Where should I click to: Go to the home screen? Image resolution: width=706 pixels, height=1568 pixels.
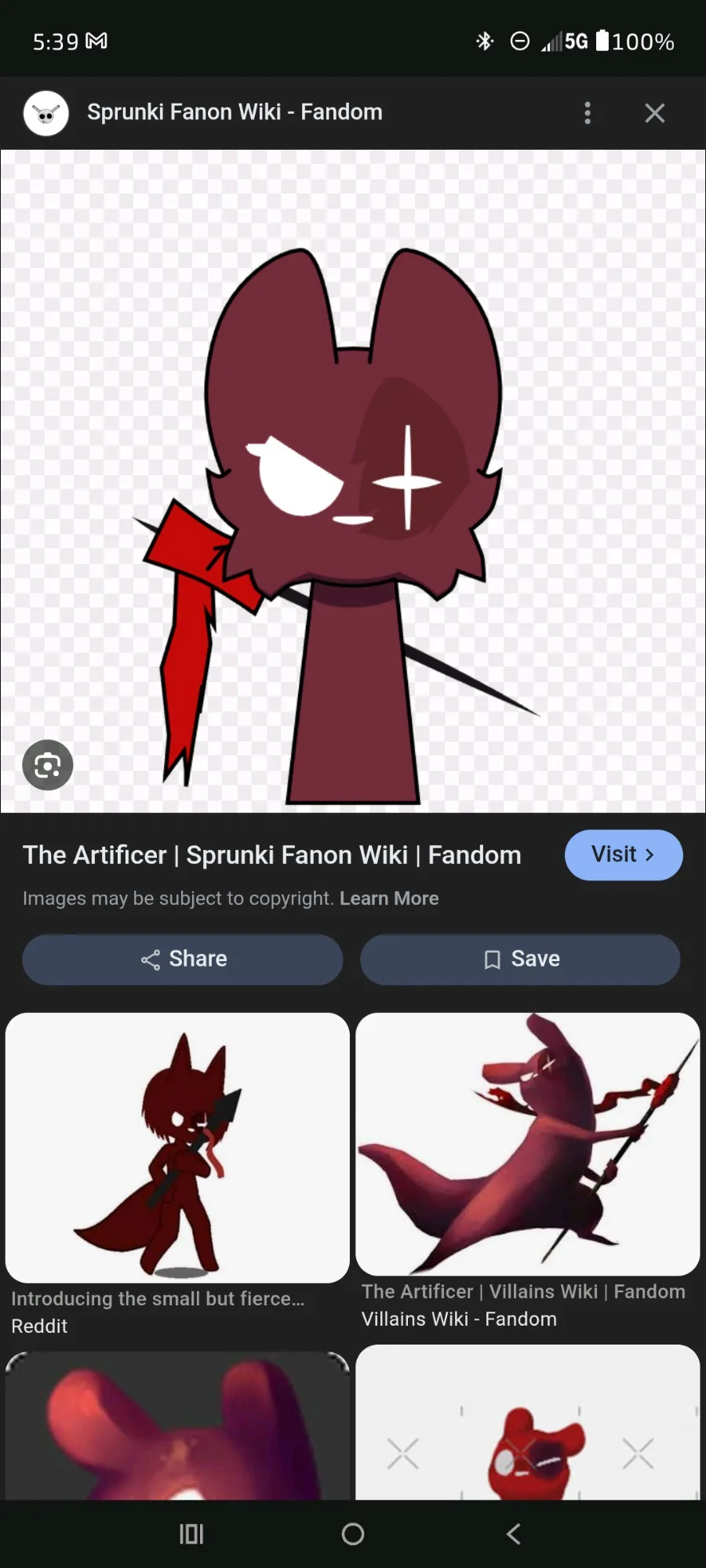tap(353, 1534)
